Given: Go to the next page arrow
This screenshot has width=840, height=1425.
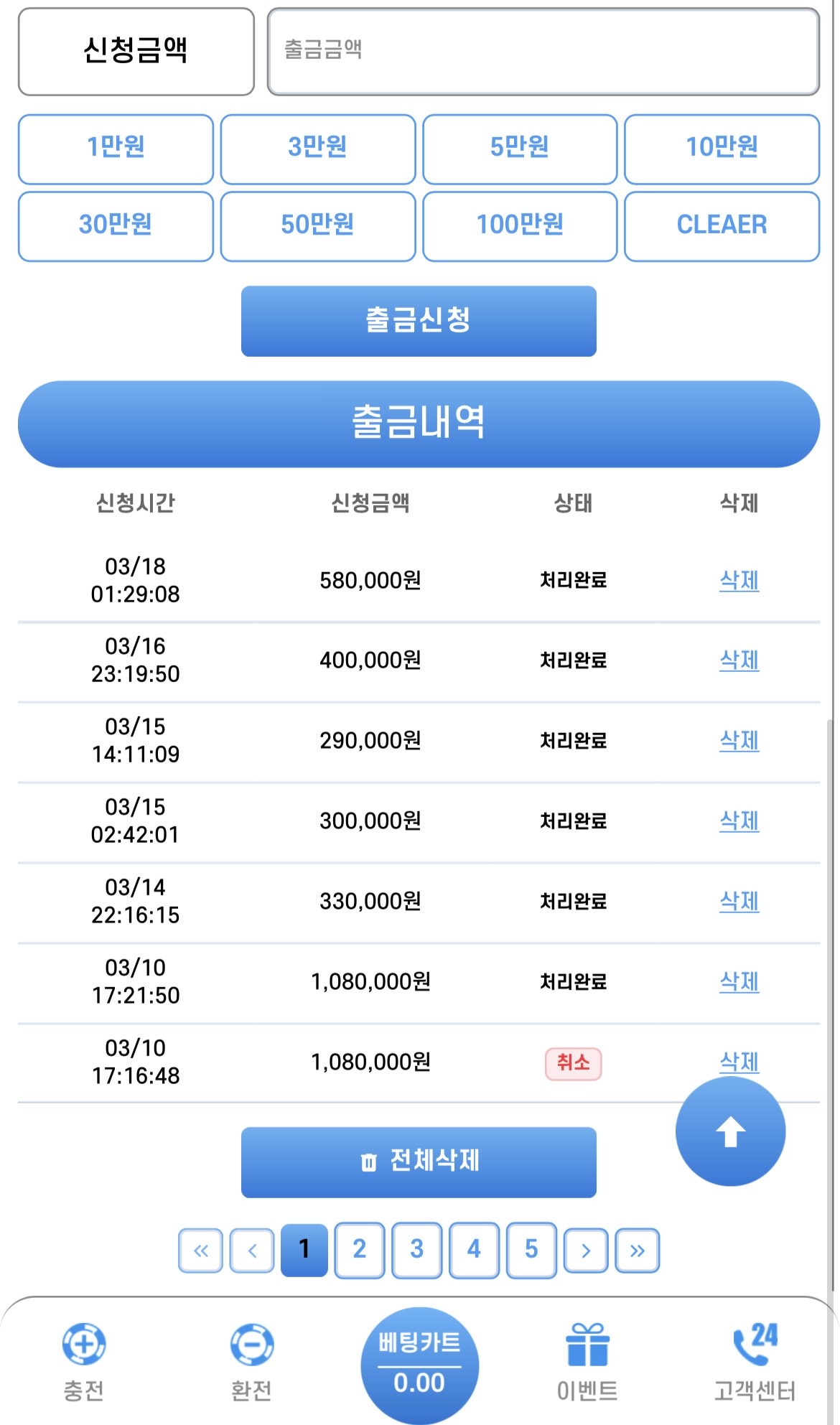Looking at the screenshot, I should (586, 1251).
